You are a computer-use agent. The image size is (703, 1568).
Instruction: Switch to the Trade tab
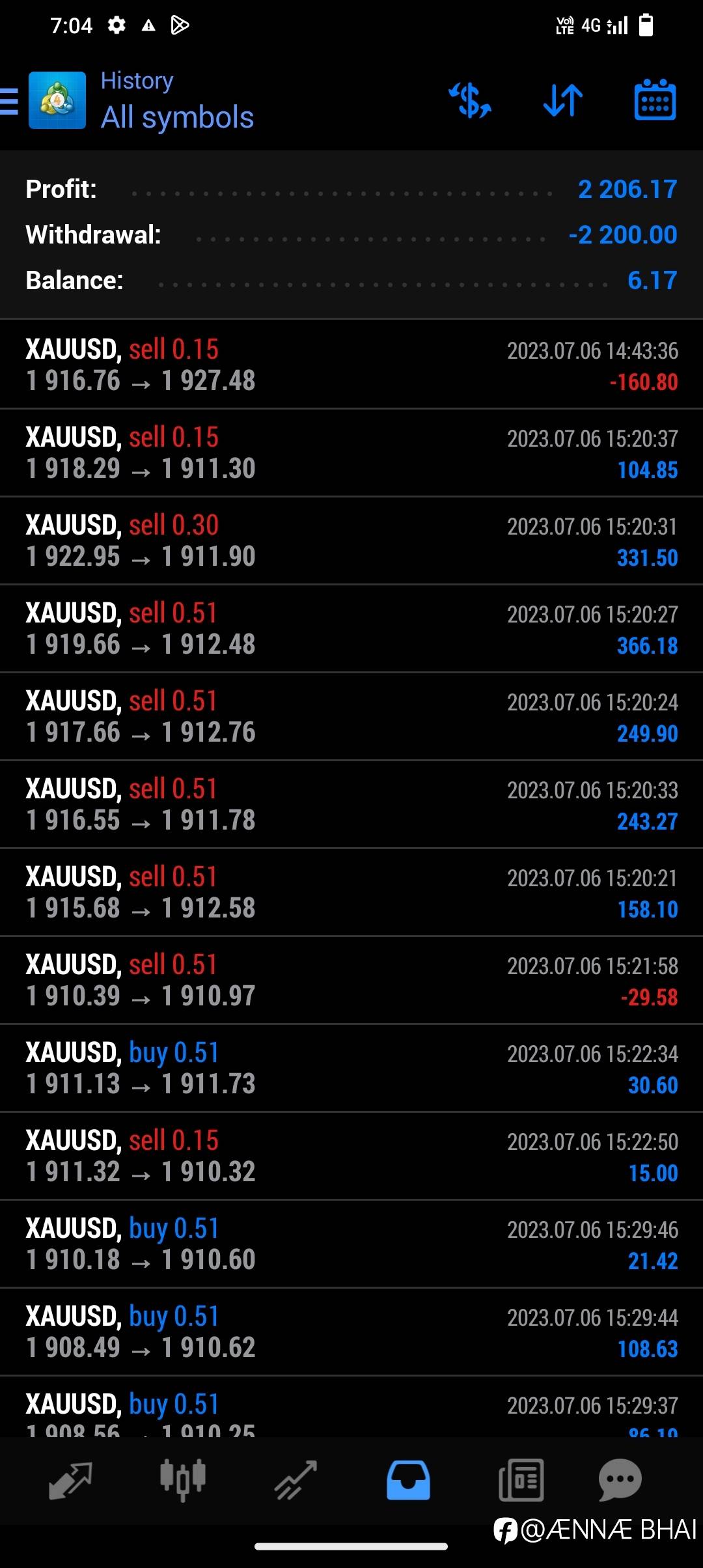[x=296, y=1480]
